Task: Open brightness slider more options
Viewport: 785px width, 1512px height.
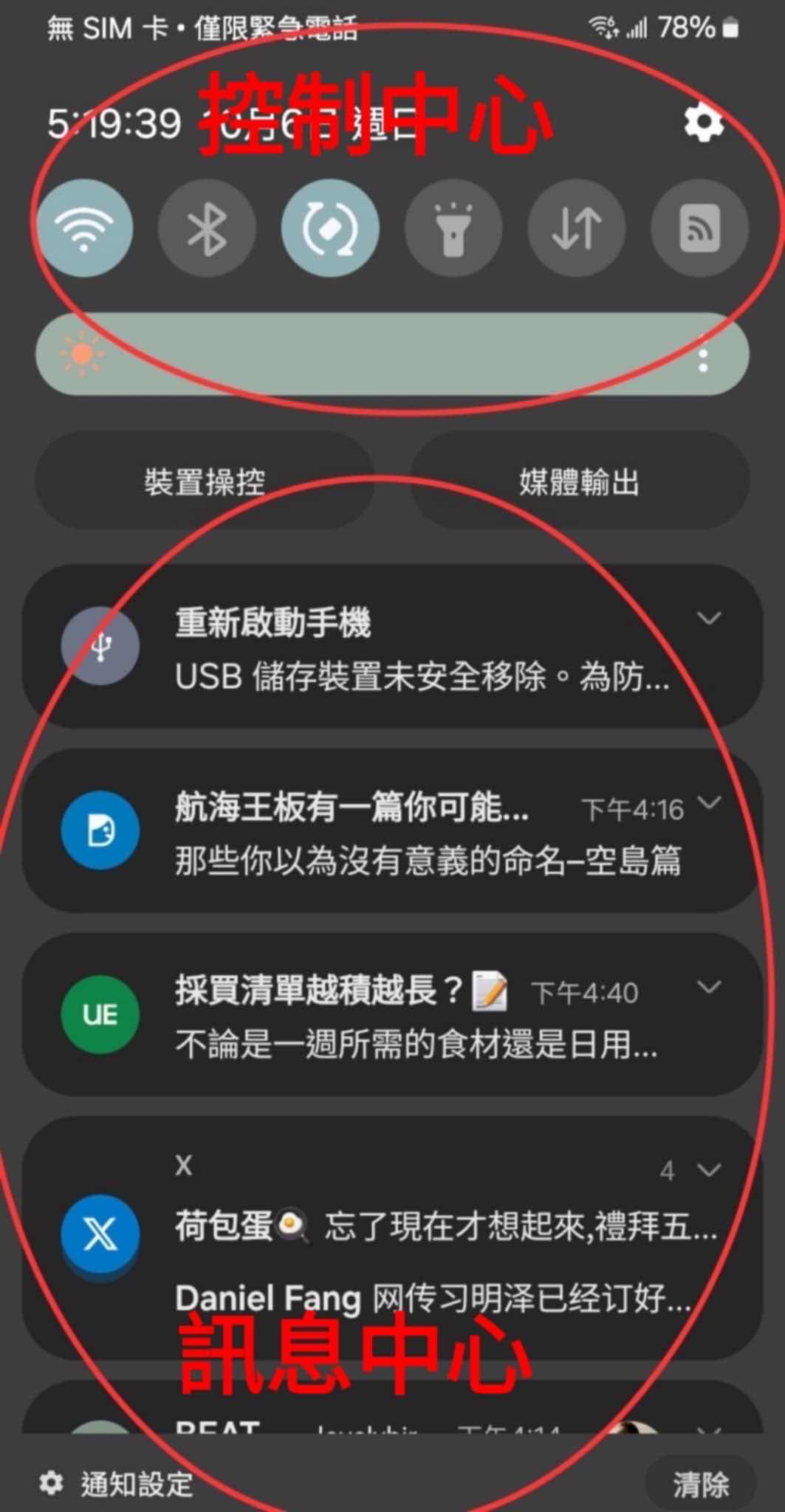Action: pyautogui.click(x=703, y=360)
